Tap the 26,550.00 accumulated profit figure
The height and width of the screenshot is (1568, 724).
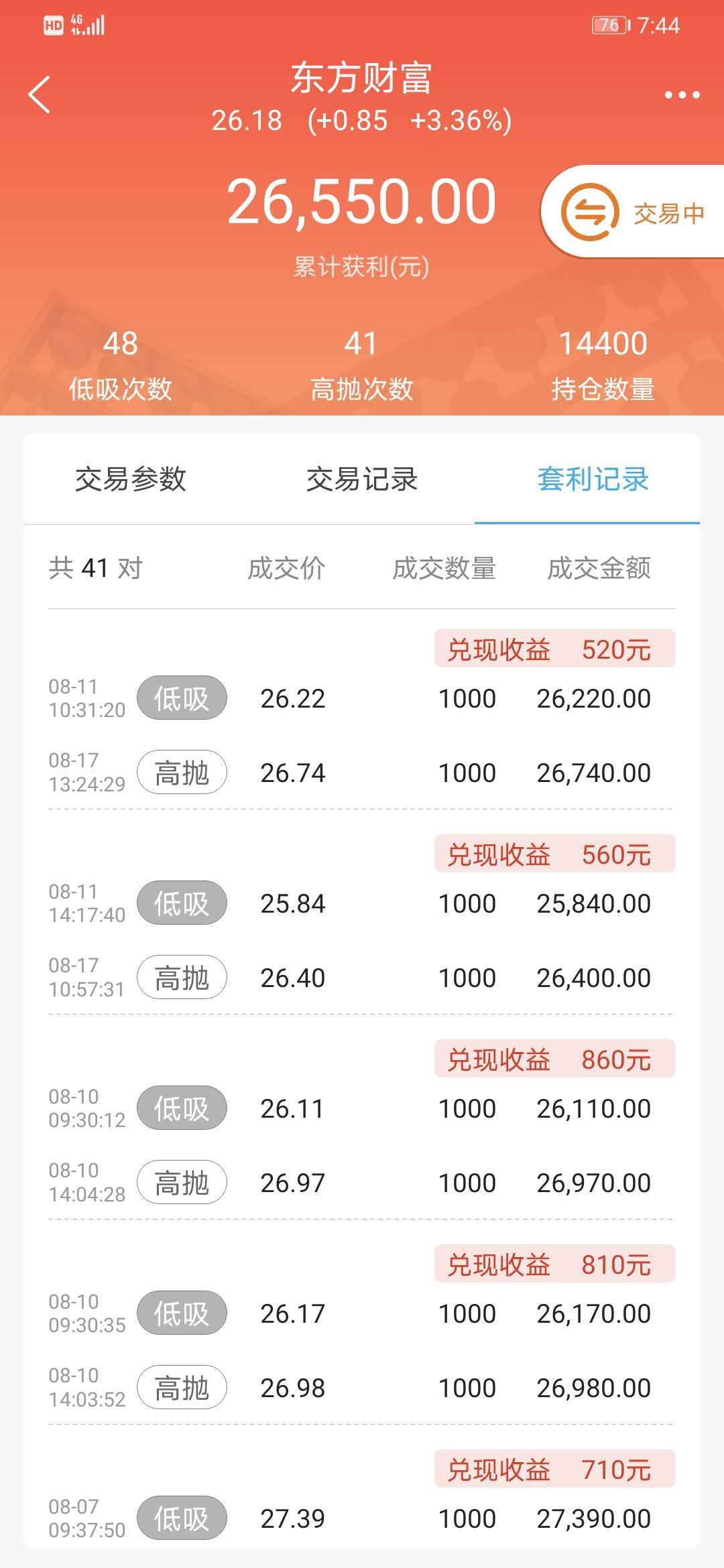tap(362, 201)
